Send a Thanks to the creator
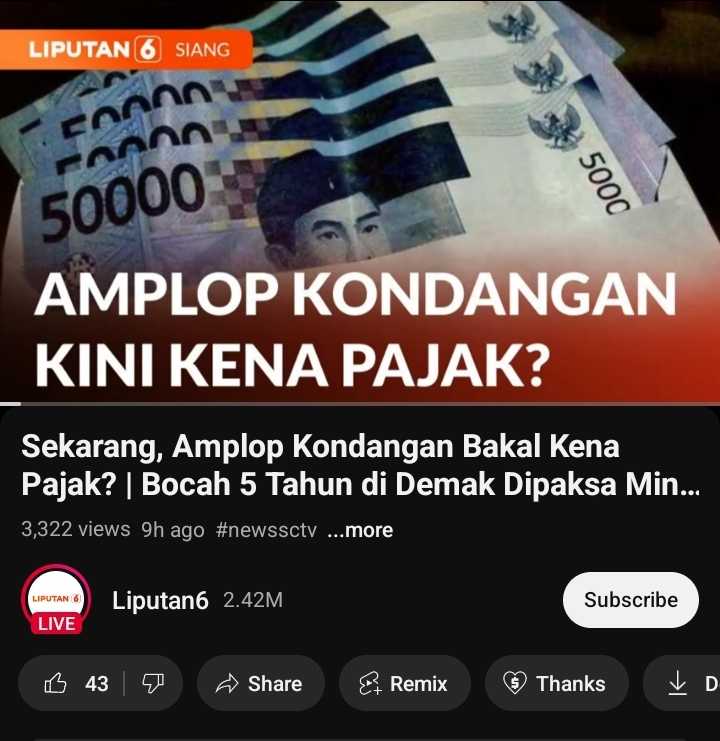This screenshot has height=741, width=720. (556, 684)
